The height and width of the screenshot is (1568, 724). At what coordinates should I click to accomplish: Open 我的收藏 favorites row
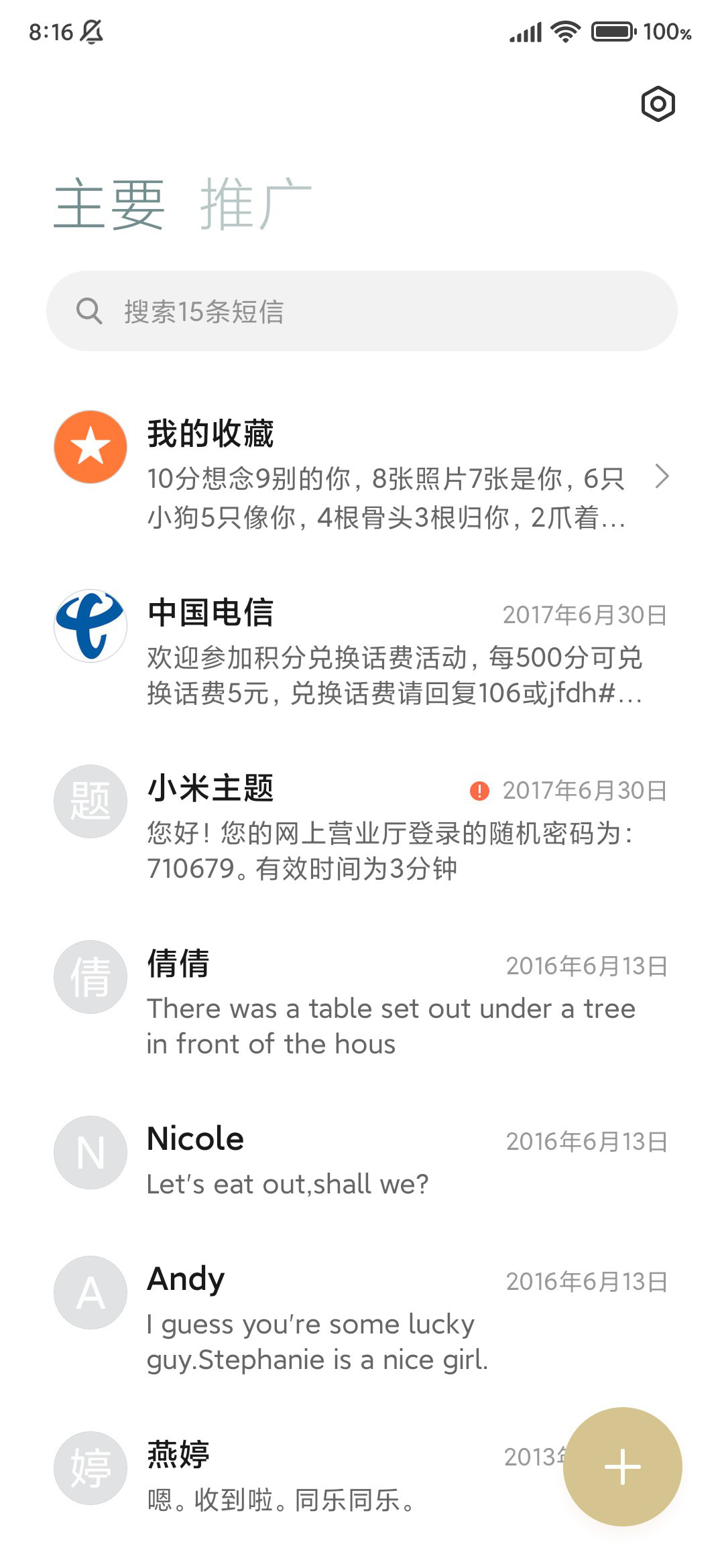[x=362, y=473]
